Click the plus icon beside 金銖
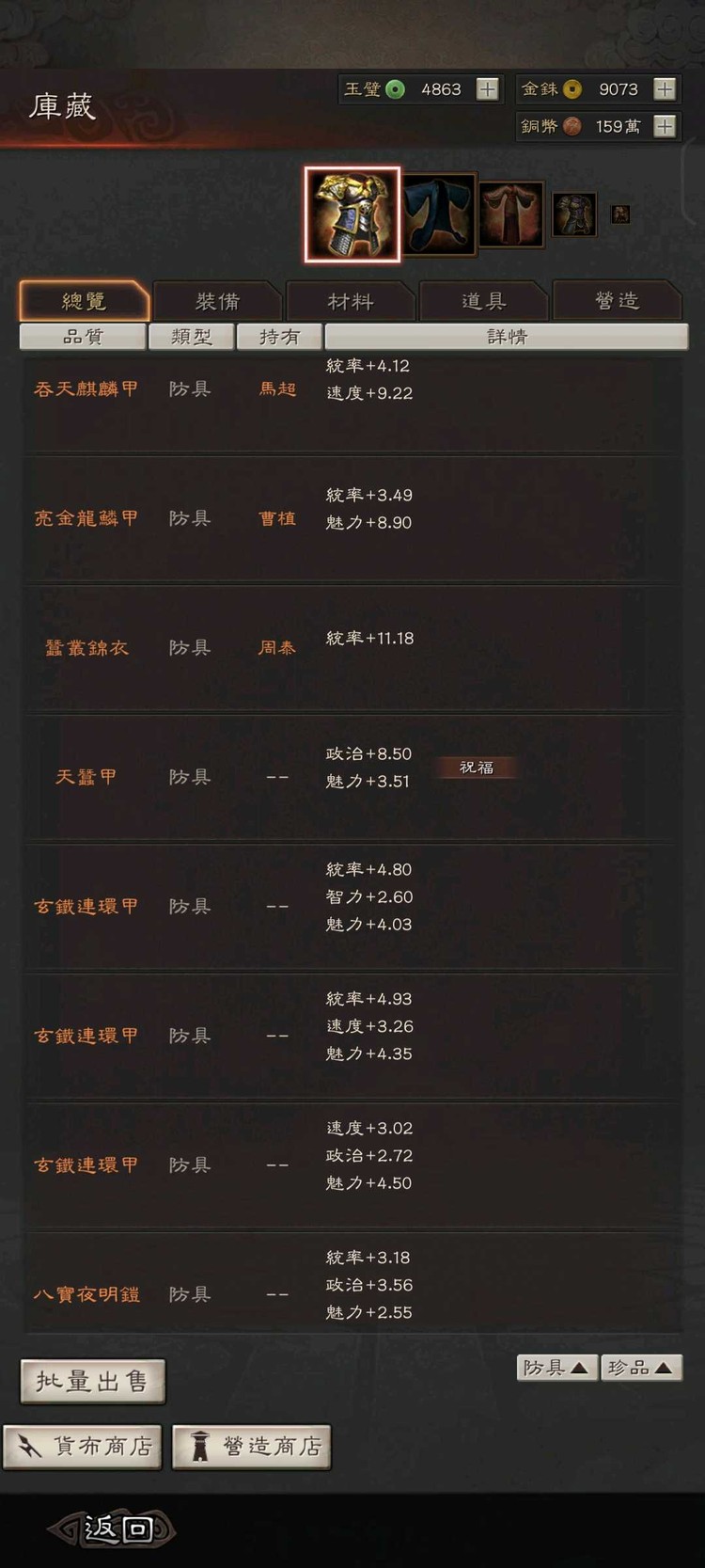The width and height of the screenshot is (705, 1568). pos(665,89)
